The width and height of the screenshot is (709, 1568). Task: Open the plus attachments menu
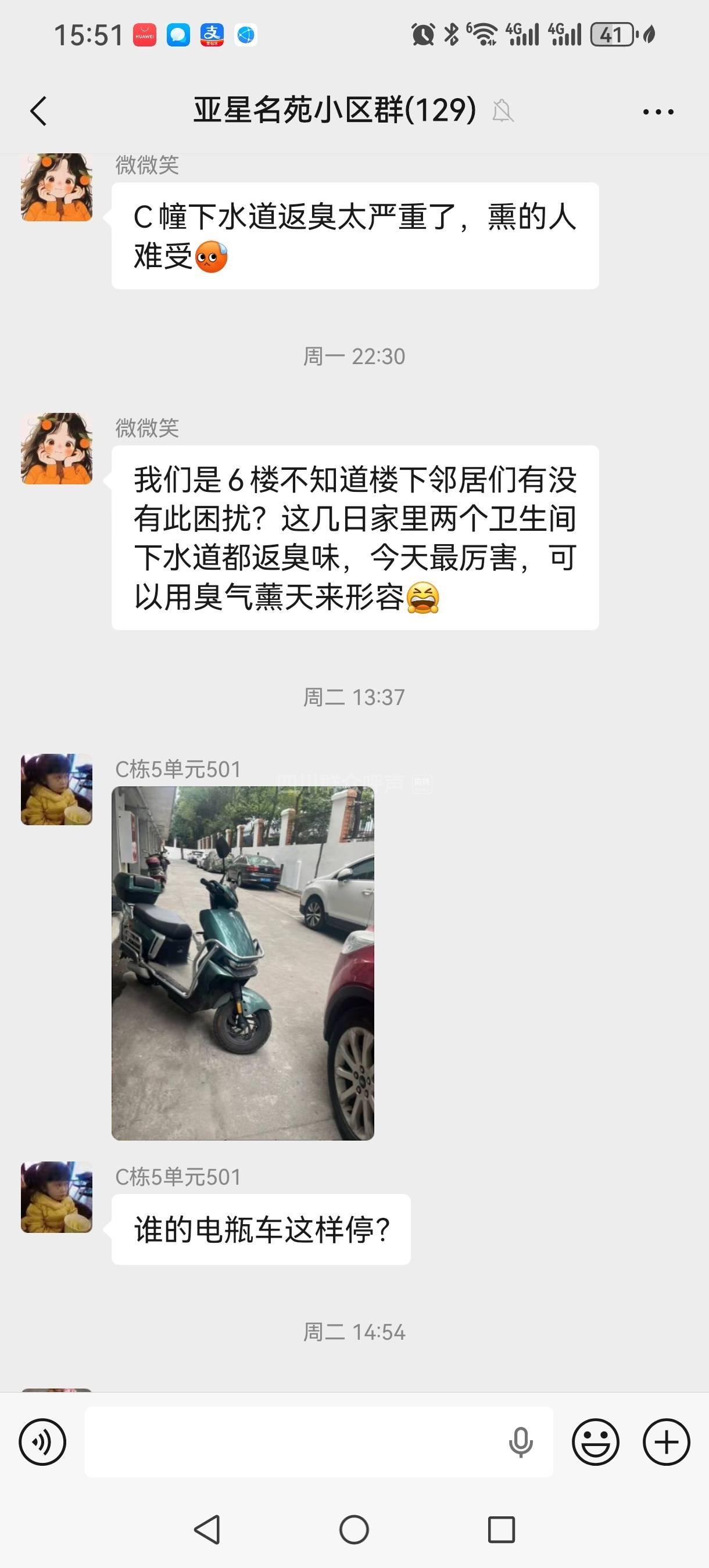tap(667, 1441)
